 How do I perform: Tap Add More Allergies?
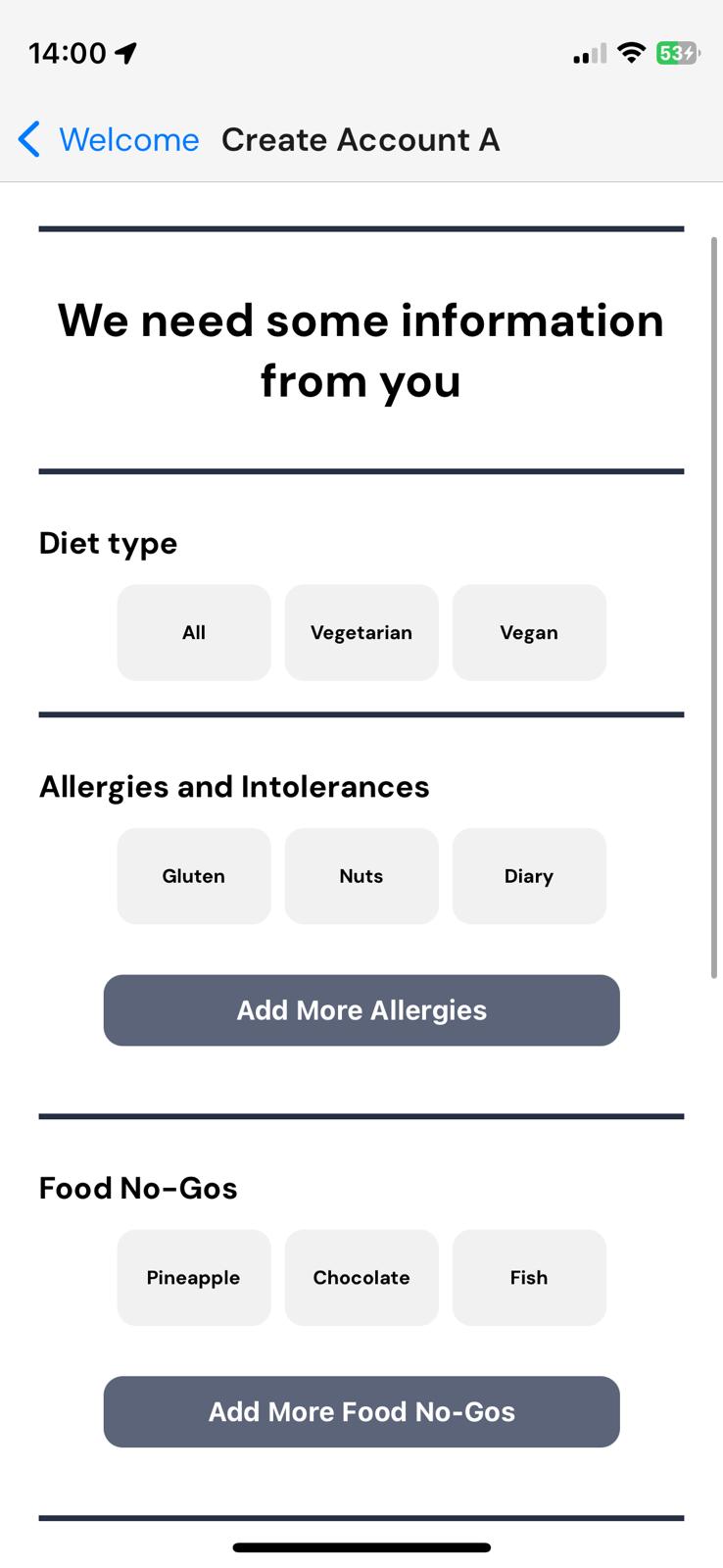(361, 1010)
